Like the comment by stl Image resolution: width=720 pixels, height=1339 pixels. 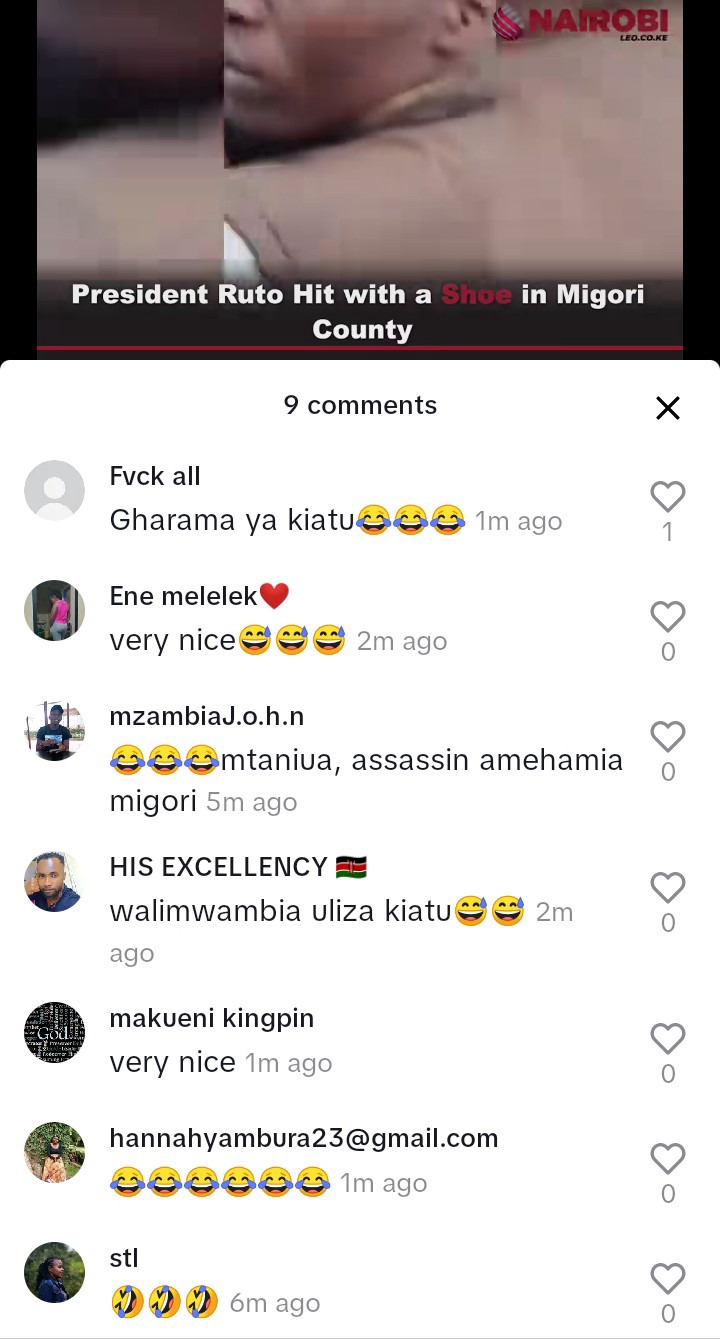click(x=667, y=1279)
